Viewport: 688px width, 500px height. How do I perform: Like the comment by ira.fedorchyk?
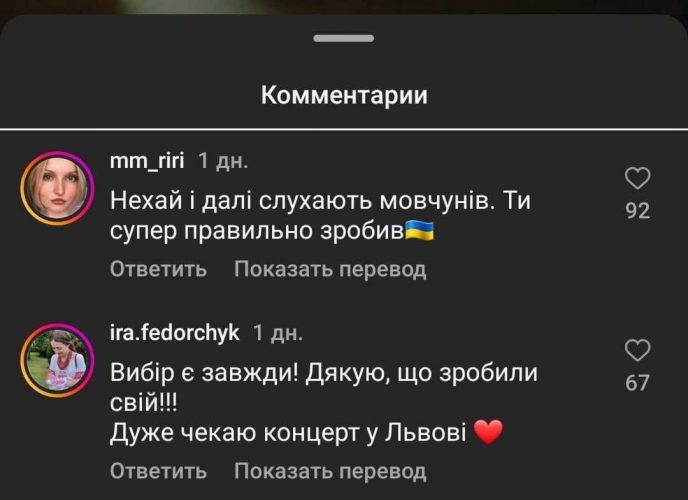click(637, 351)
